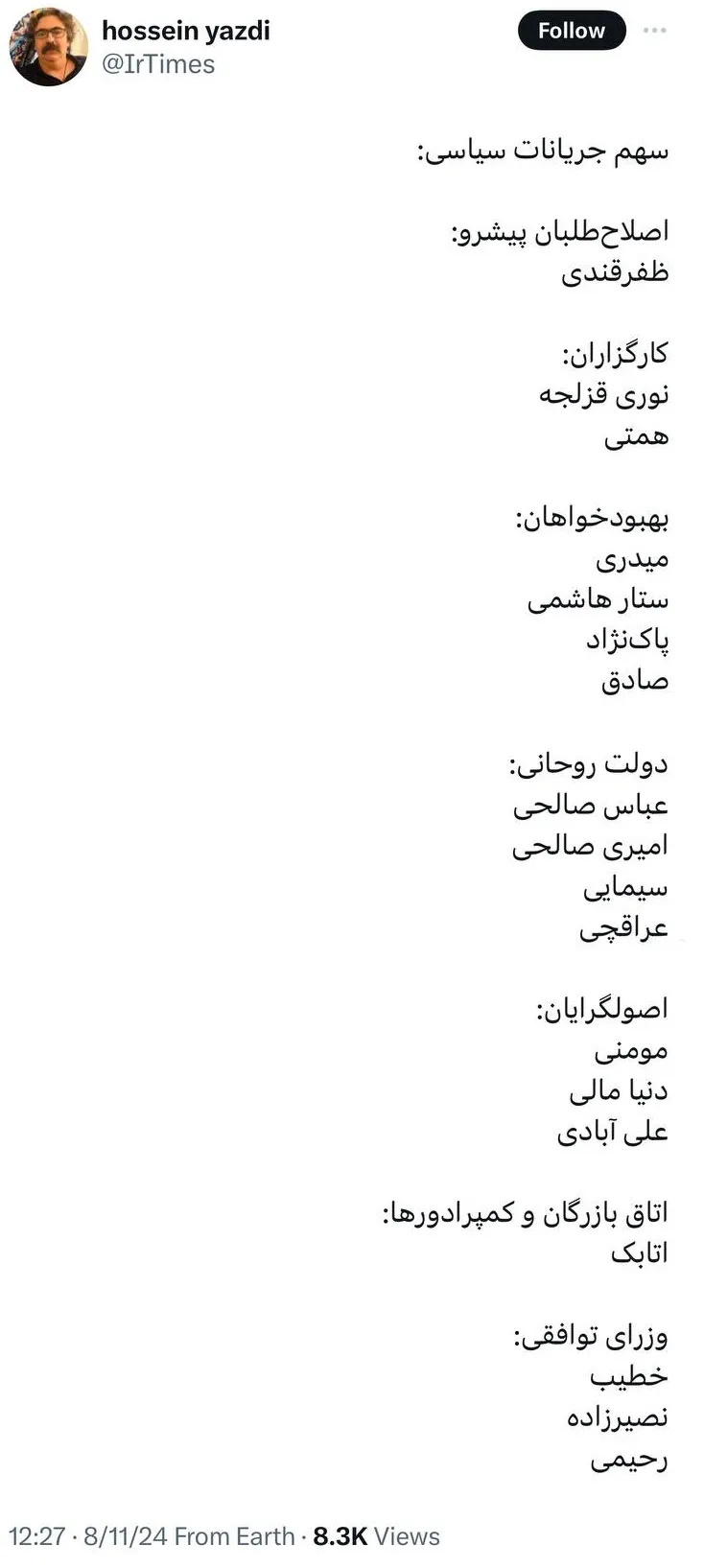Open the tweet's overflow menu

click(x=655, y=31)
